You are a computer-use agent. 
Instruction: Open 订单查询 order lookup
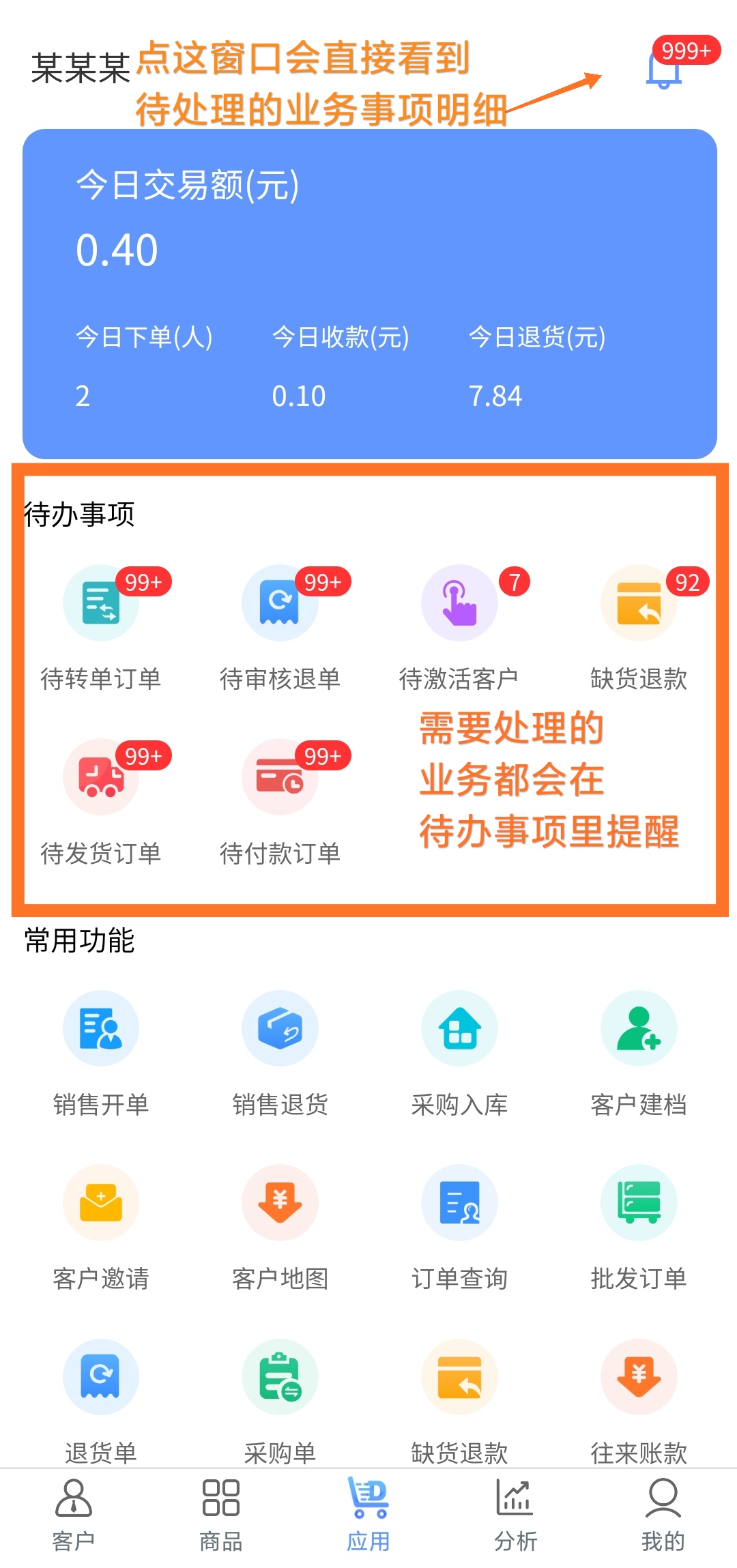tap(459, 1203)
